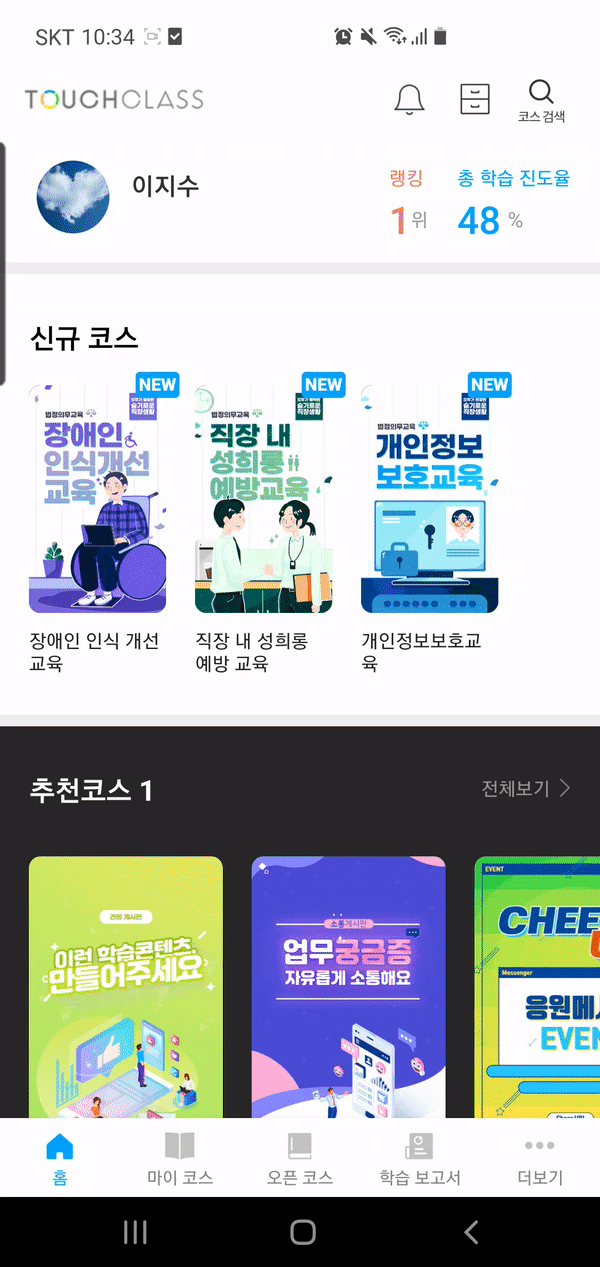The image size is (600, 1267).
Task: Switch to the 홈 tab
Action: click(x=60, y=1158)
